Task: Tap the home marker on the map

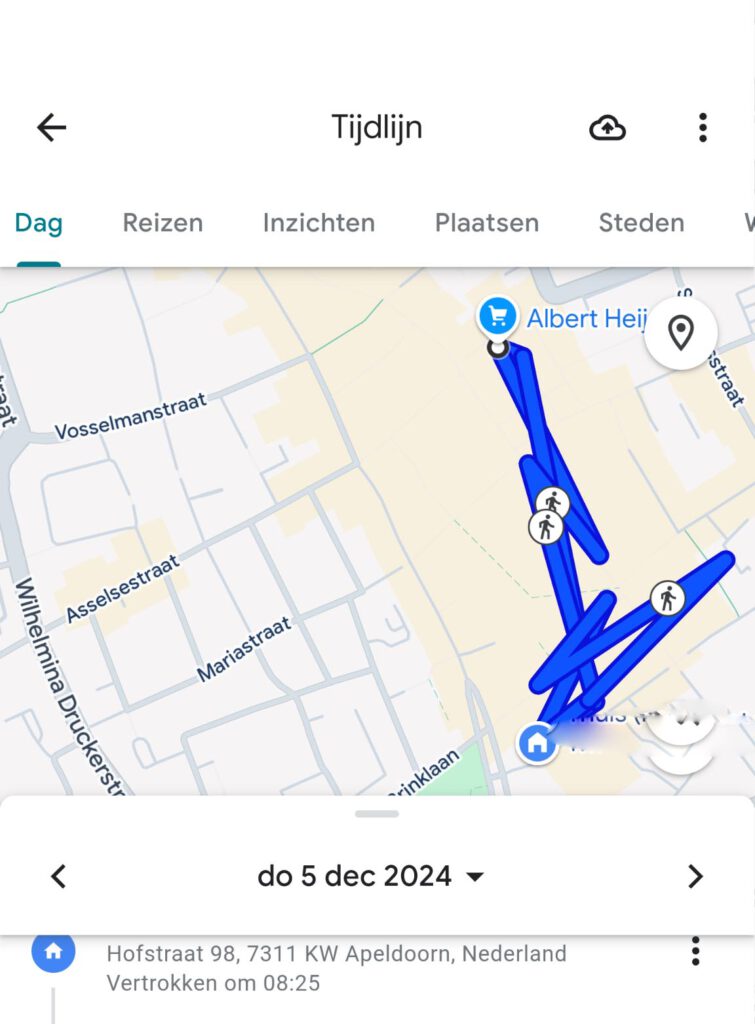Action: coord(537,744)
